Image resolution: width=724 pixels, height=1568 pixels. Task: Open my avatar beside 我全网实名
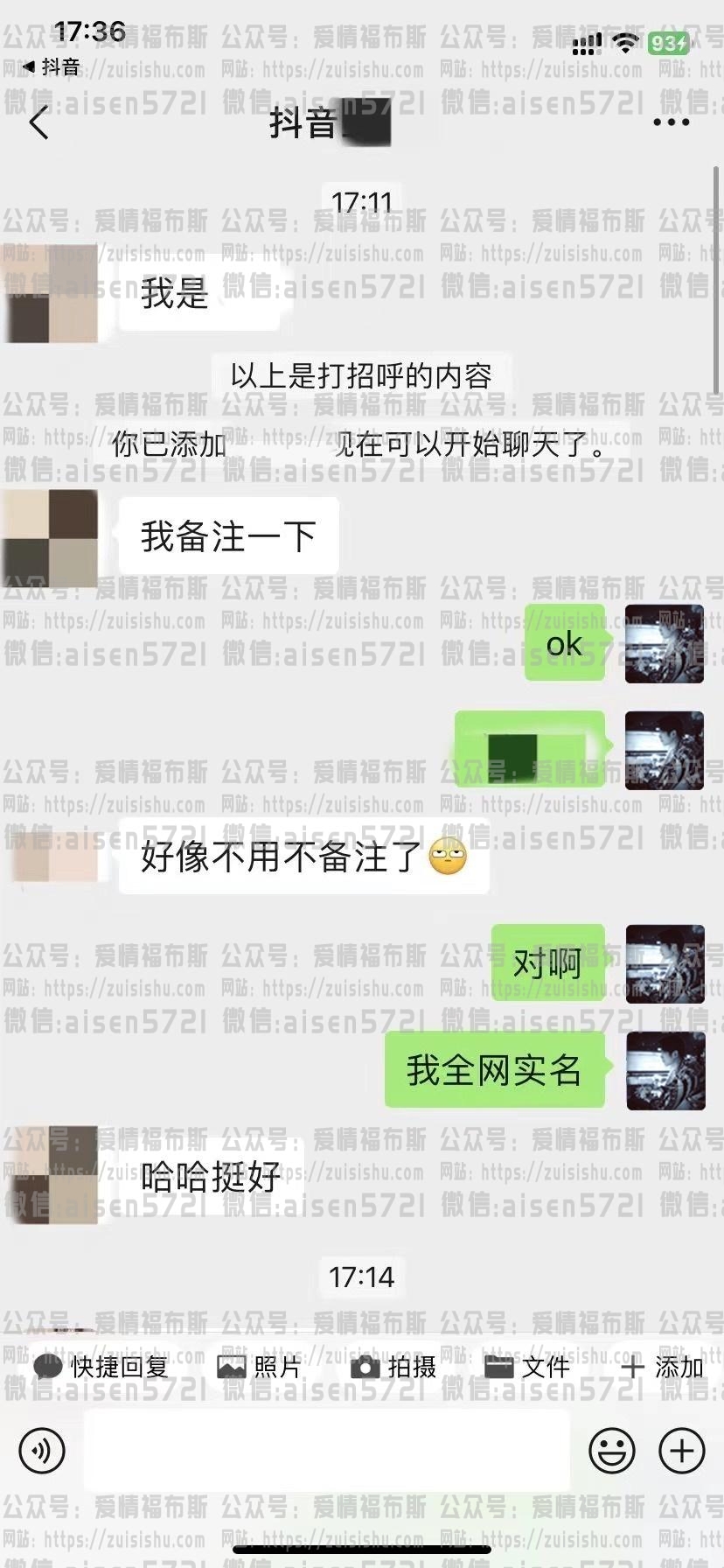coord(665,1070)
